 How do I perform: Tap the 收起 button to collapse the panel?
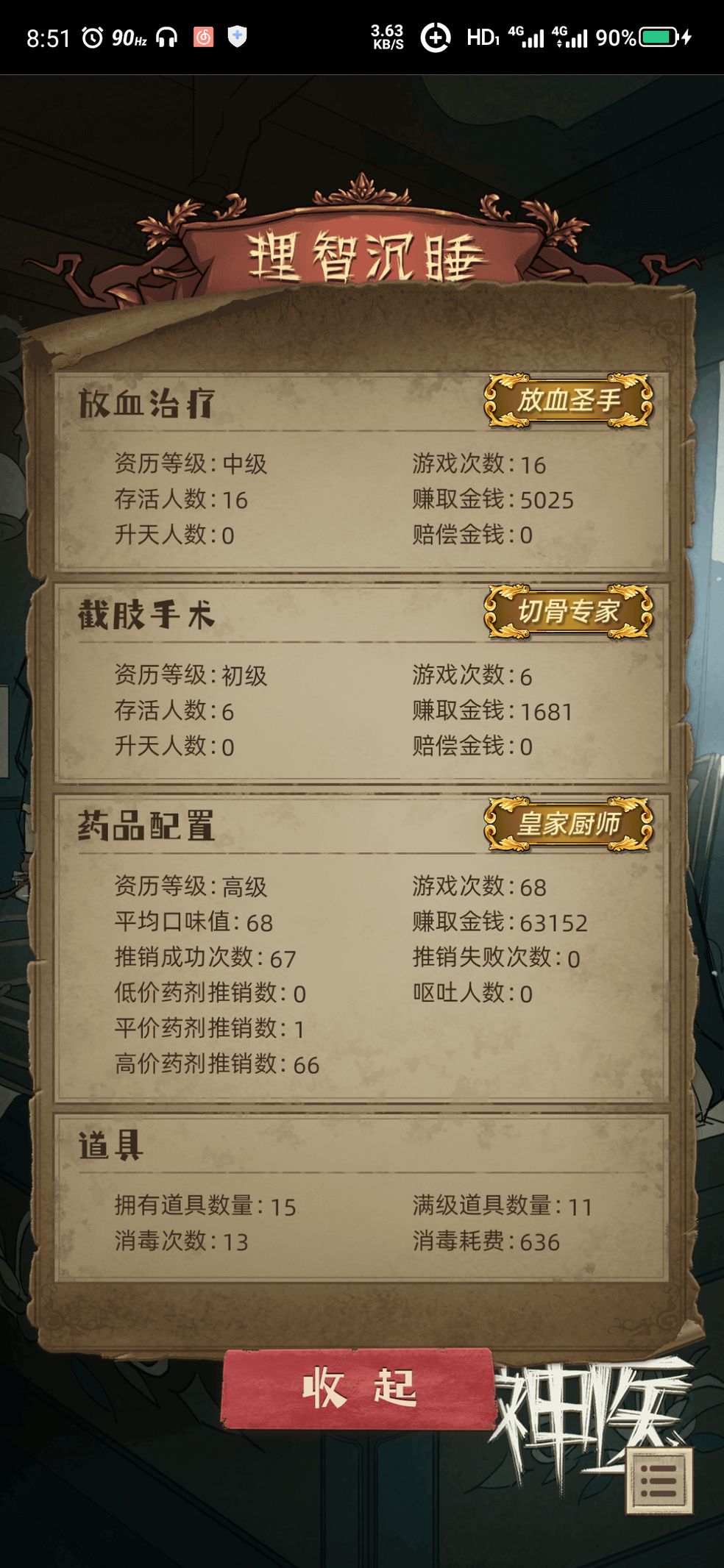click(x=358, y=1388)
